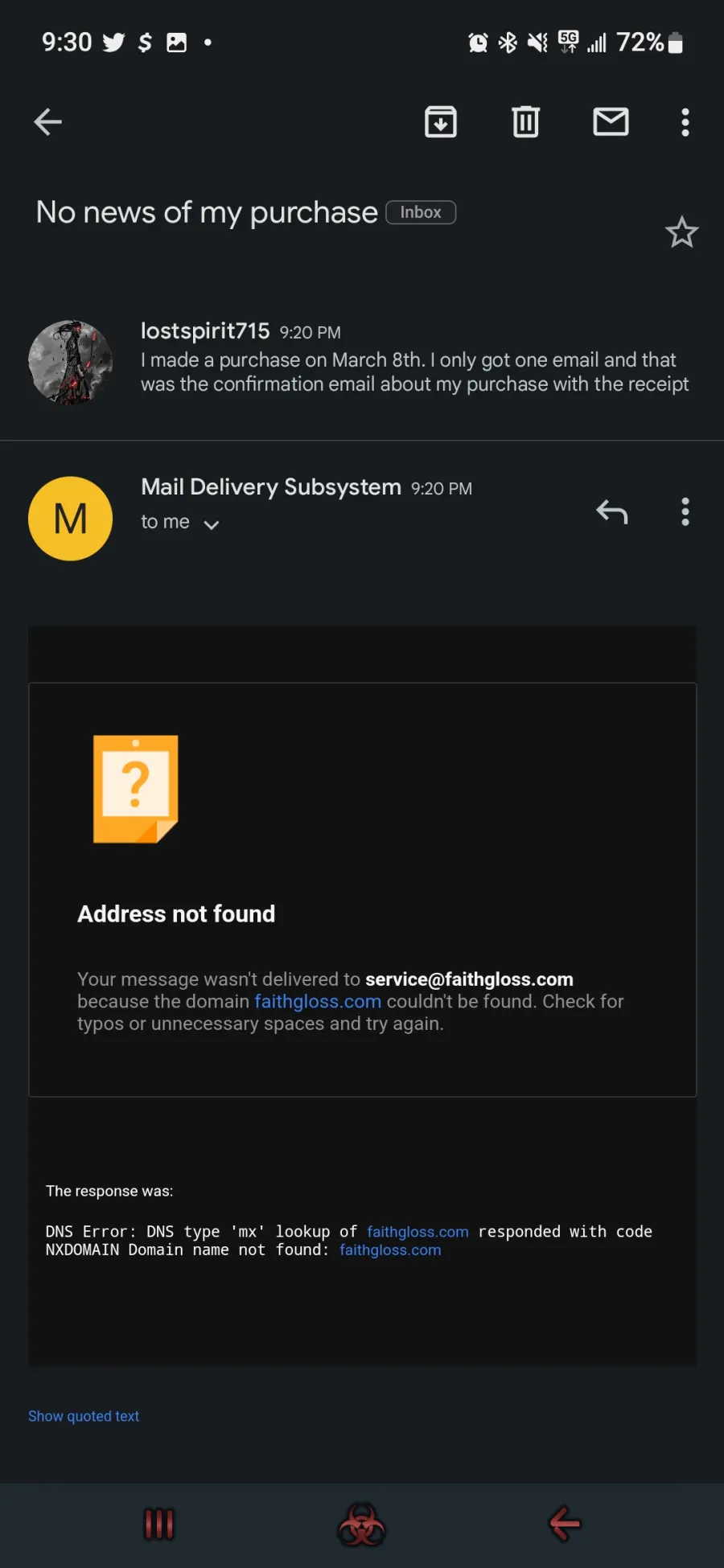The image size is (724, 1568).
Task: Expand the collapsed lostspirit715 message
Action: 362,359
